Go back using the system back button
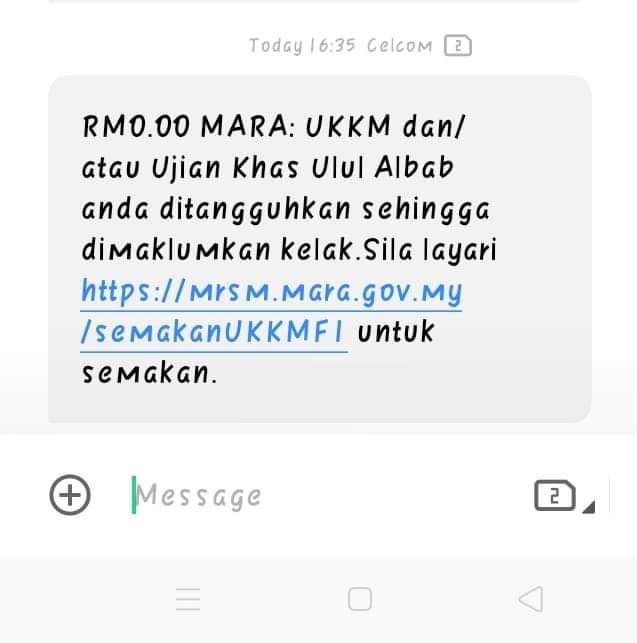 (530, 599)
